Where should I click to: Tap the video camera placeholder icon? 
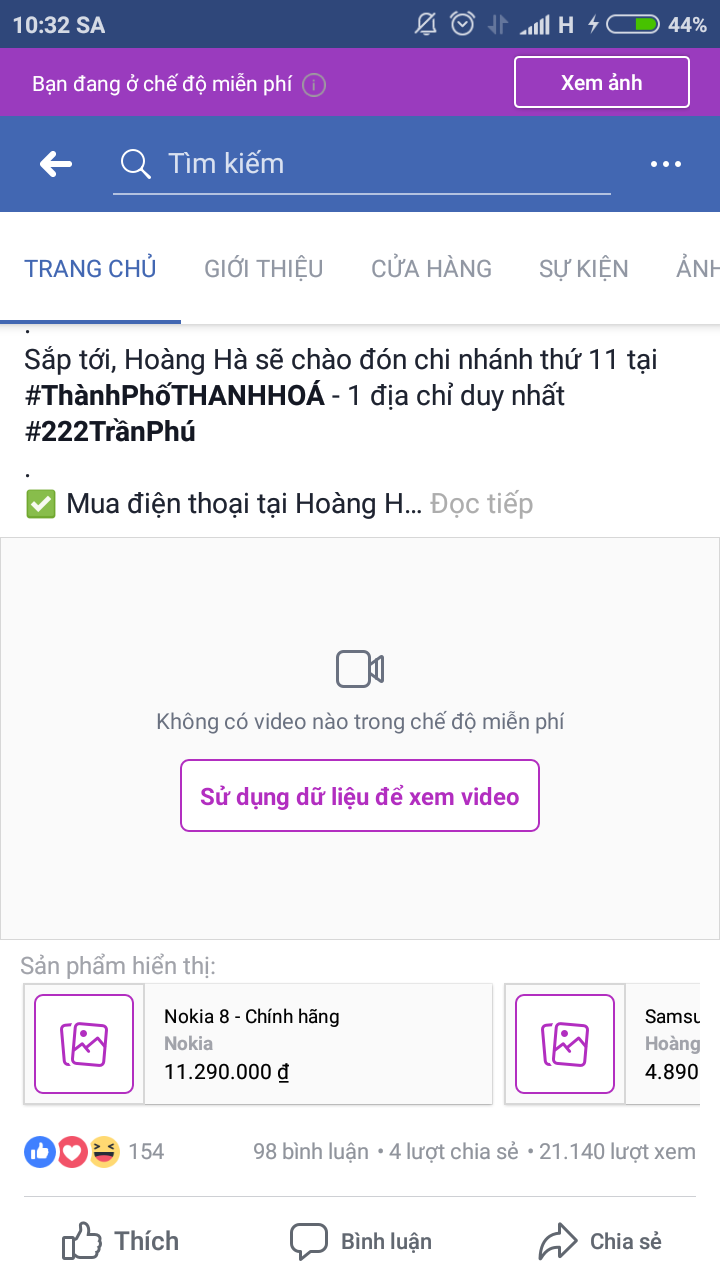coord(359,667)
